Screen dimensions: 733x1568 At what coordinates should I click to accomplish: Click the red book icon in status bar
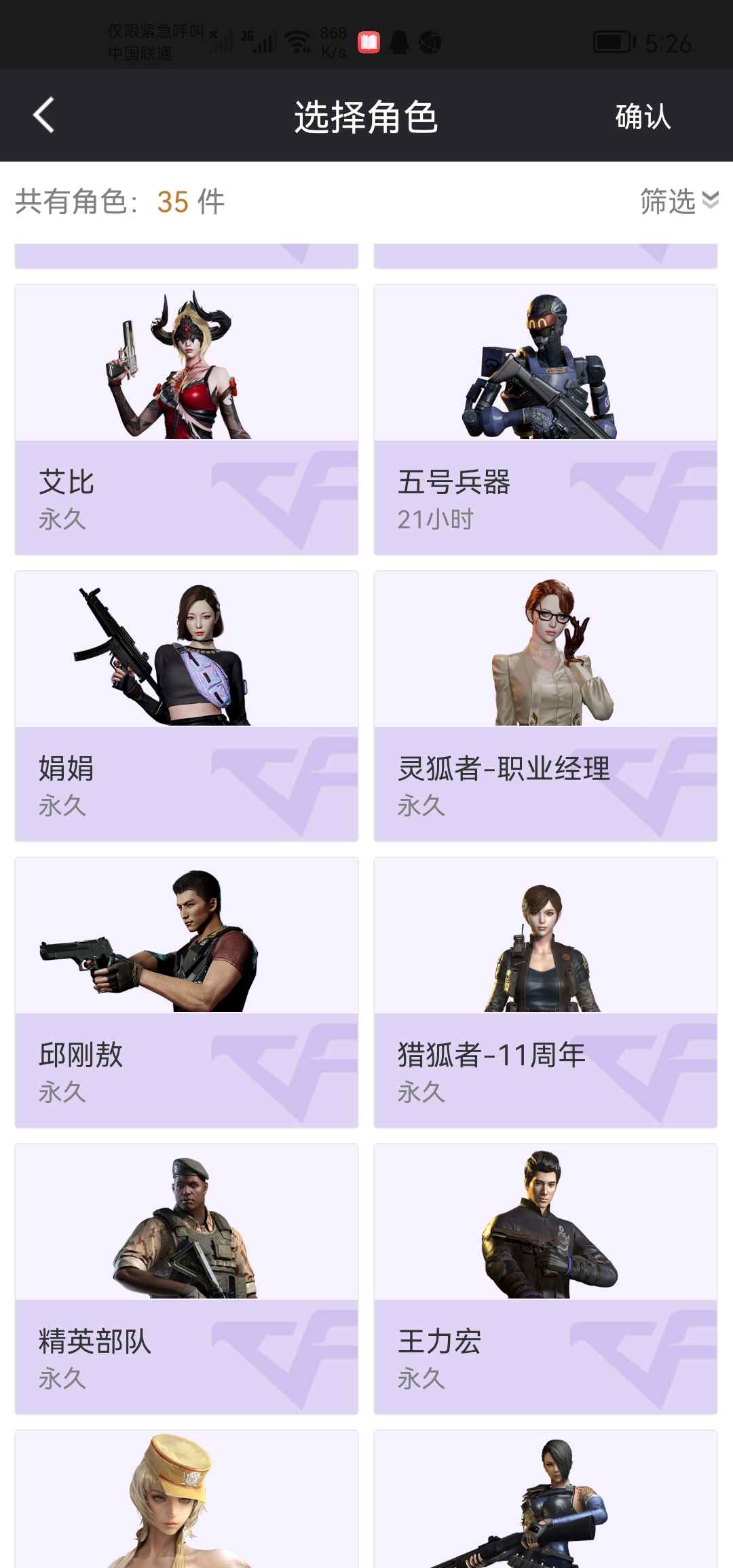tap(369, 42)
